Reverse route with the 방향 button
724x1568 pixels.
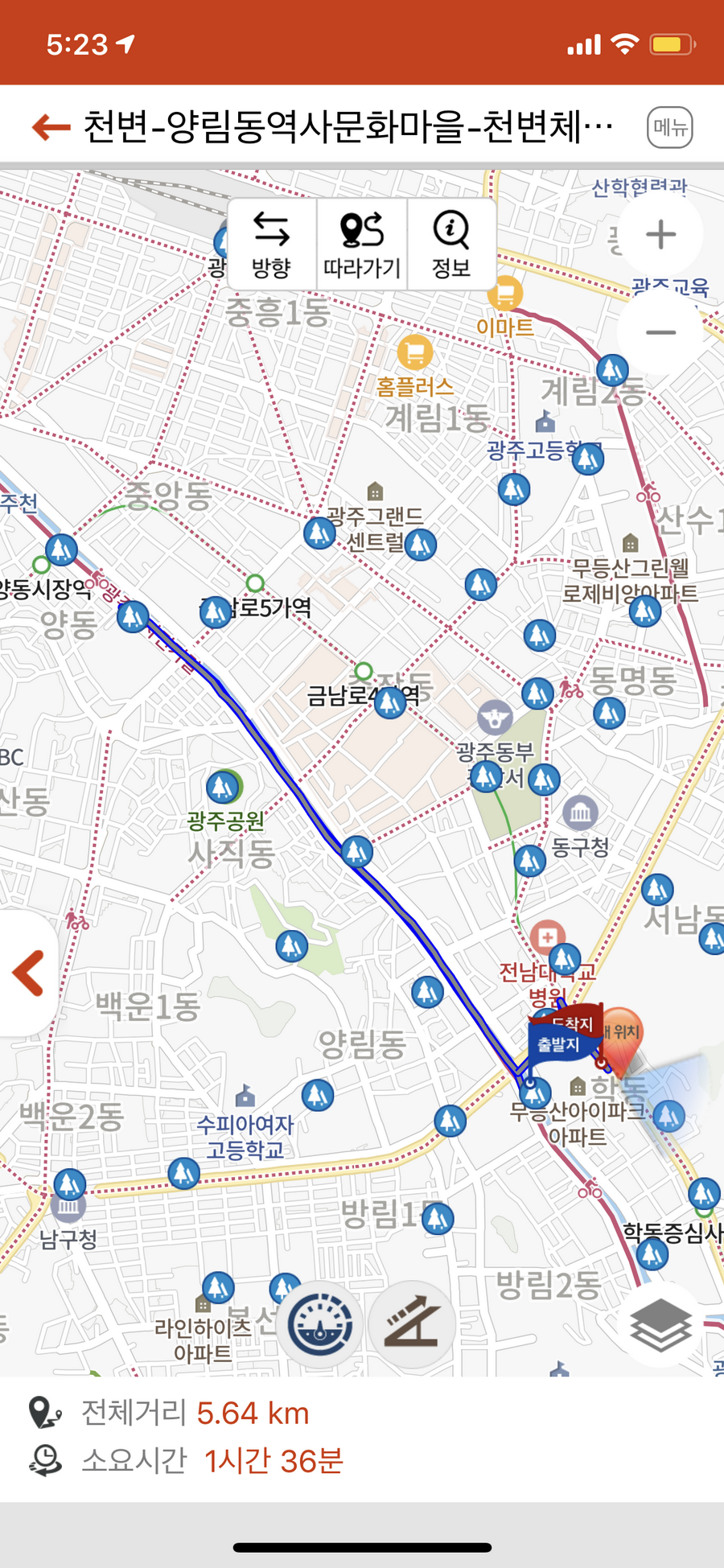(x=271, y=244)
